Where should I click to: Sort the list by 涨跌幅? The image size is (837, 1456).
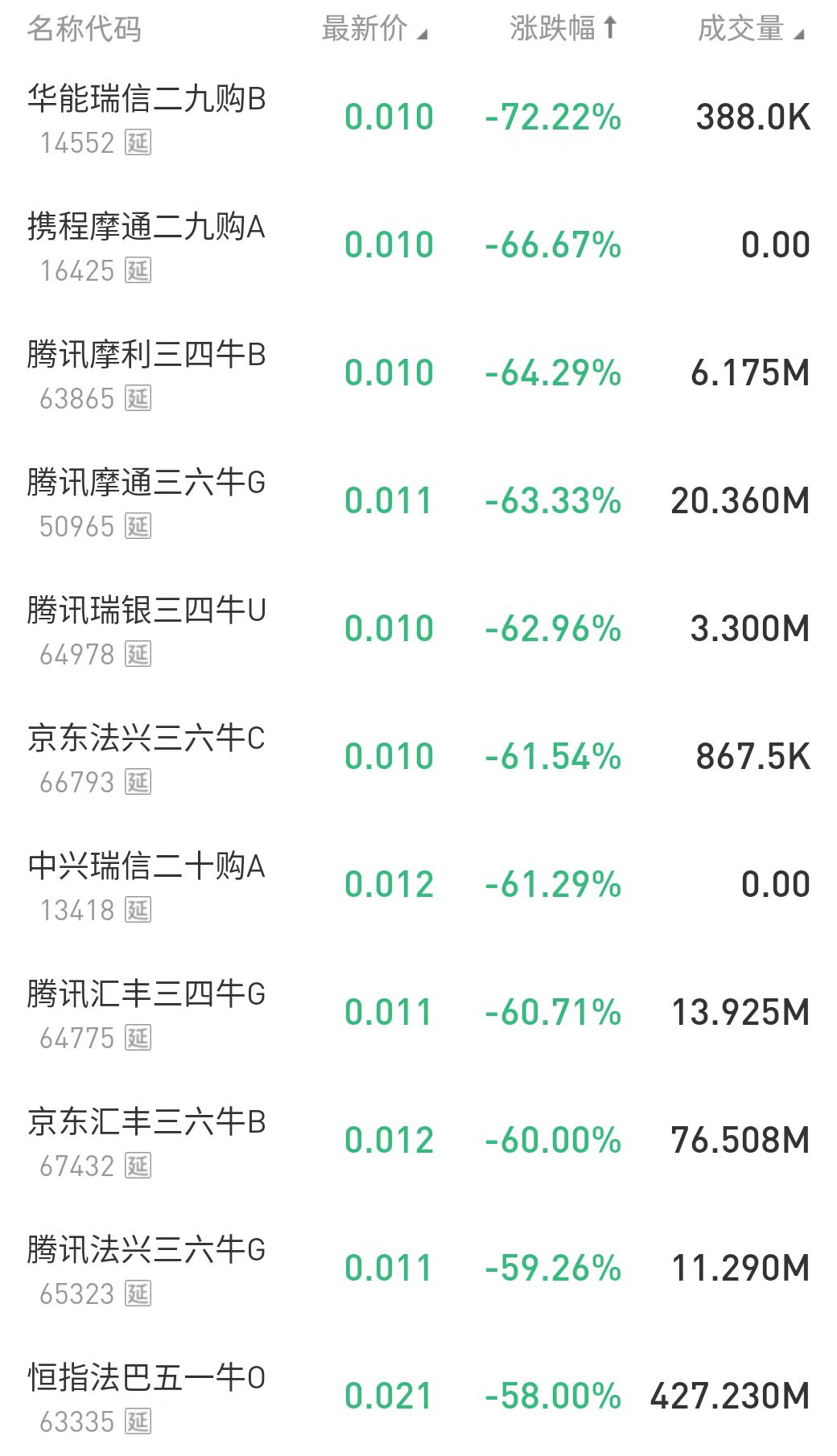tap(563, 29)
